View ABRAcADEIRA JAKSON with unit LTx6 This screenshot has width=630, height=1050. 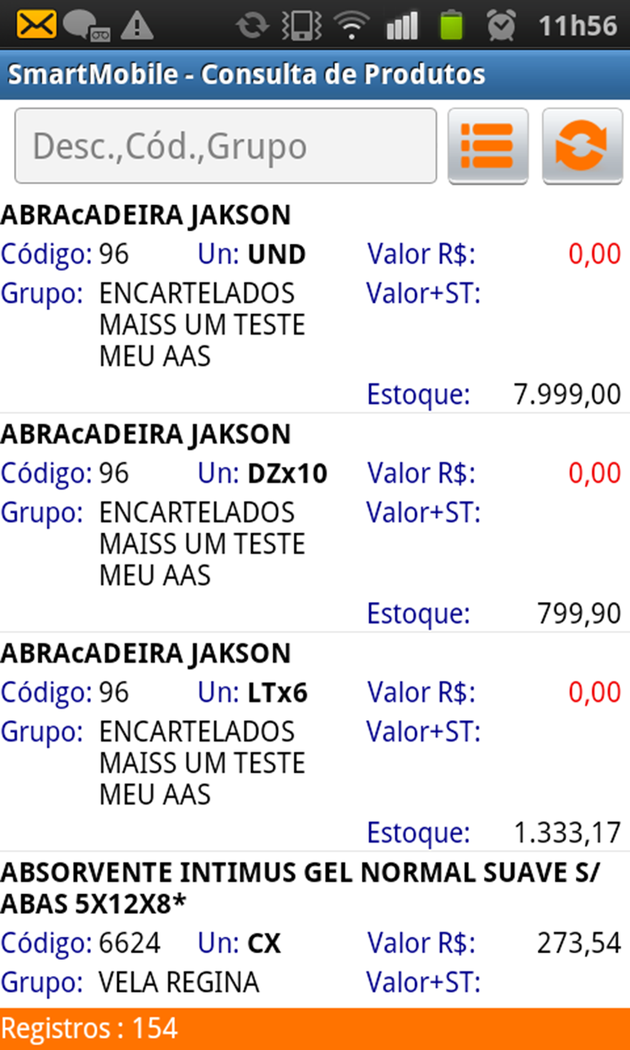315,742
